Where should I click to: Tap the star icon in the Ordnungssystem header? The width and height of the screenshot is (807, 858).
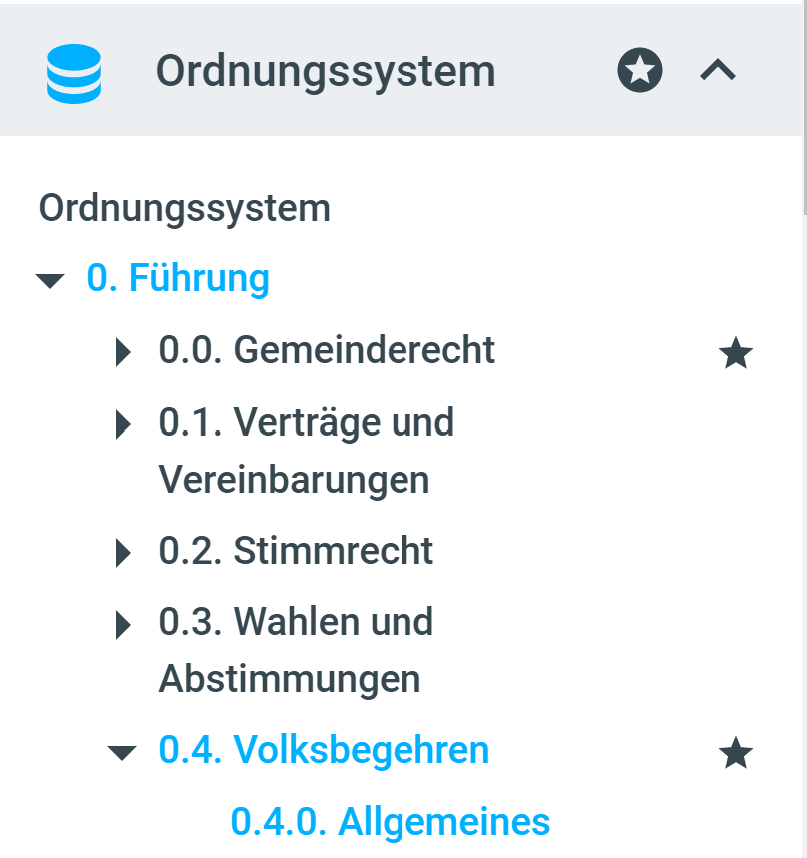640,71
